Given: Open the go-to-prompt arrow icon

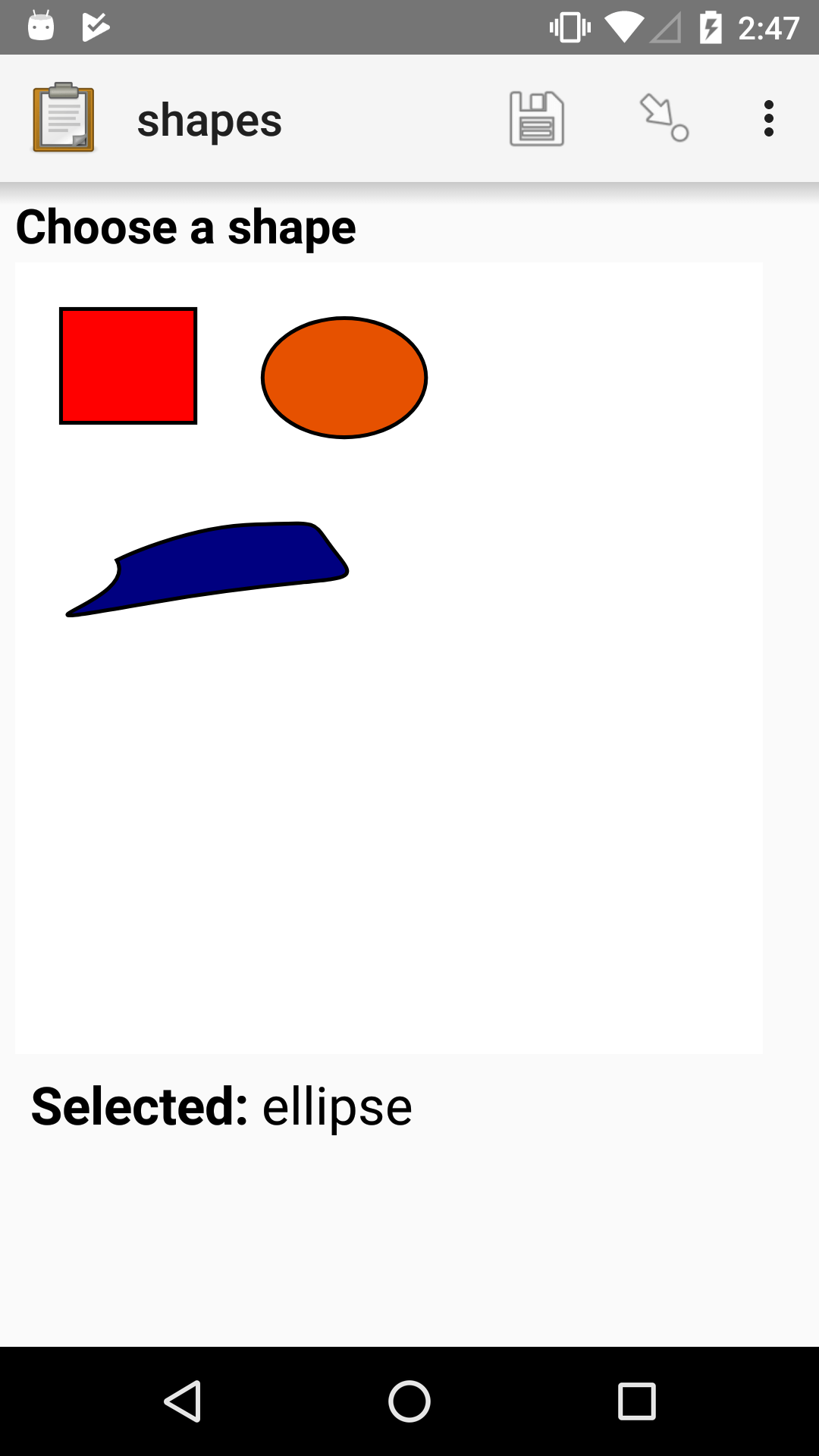Looking at the screenshot, I should tap(664, 118).
